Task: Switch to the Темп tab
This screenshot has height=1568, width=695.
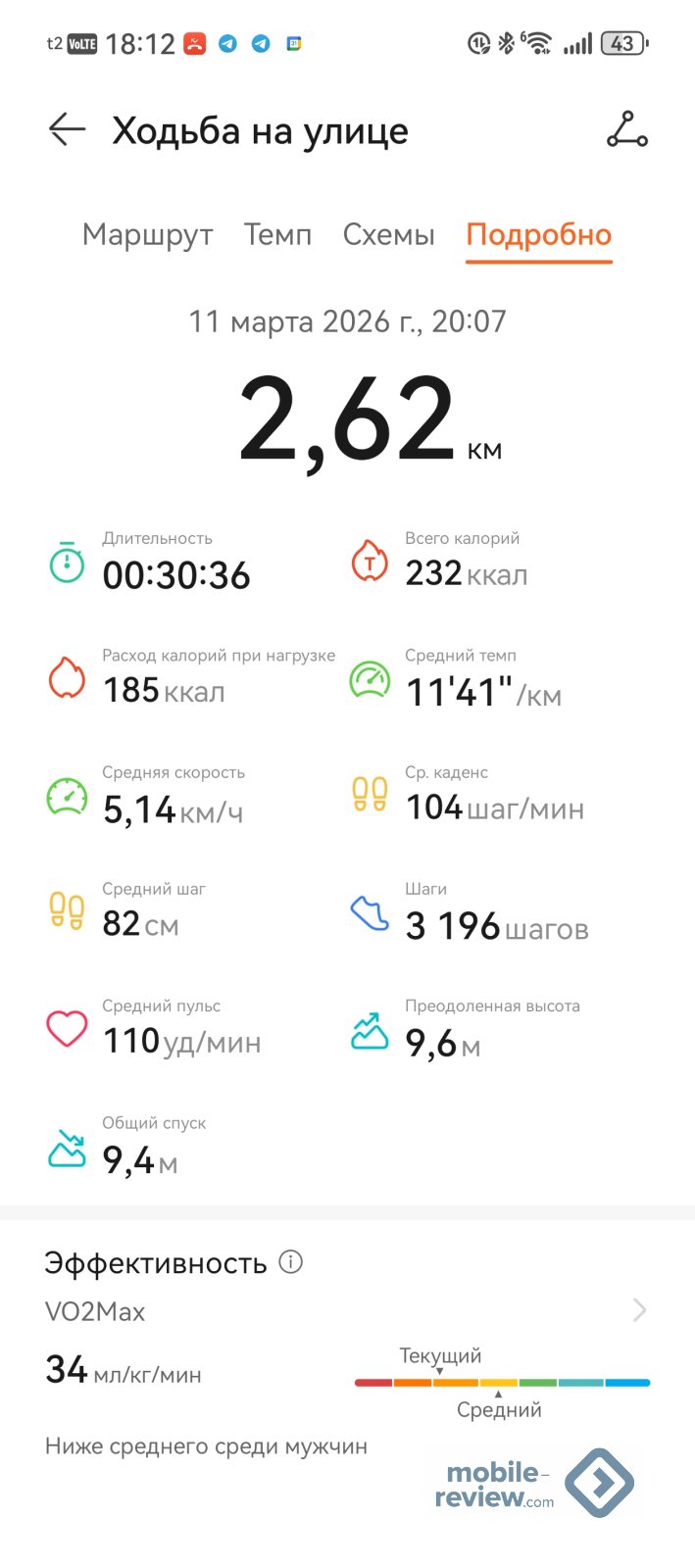Action: (277, 235)
